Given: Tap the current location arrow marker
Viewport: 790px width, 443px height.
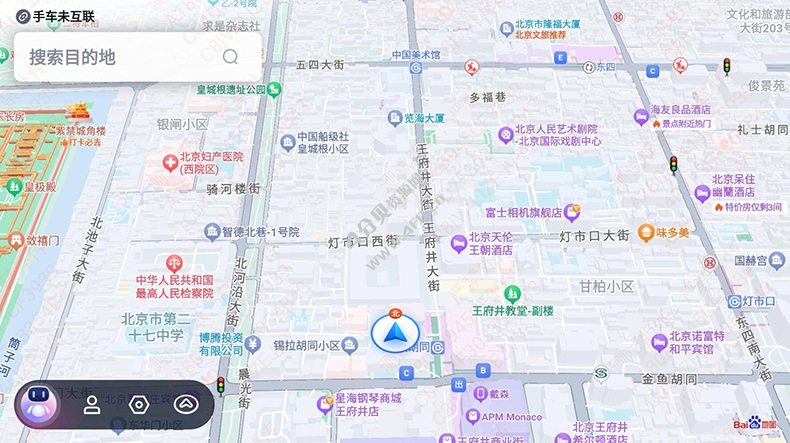Looking at the screenshot, I should coord(392,334).
